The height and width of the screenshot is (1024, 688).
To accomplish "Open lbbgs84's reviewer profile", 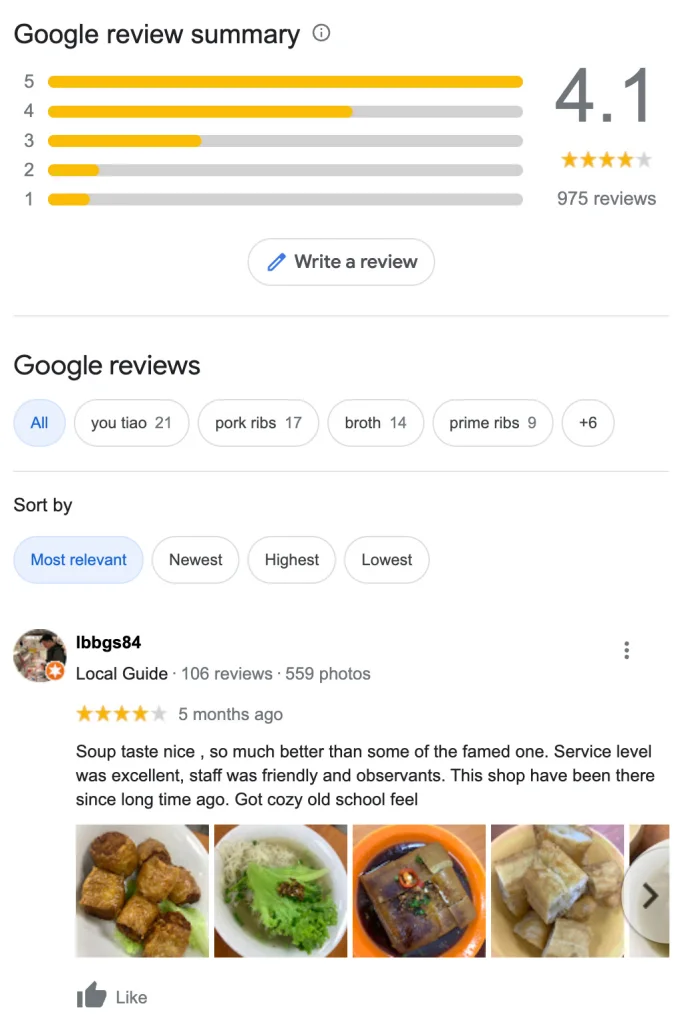I will (x=108, y=642).
